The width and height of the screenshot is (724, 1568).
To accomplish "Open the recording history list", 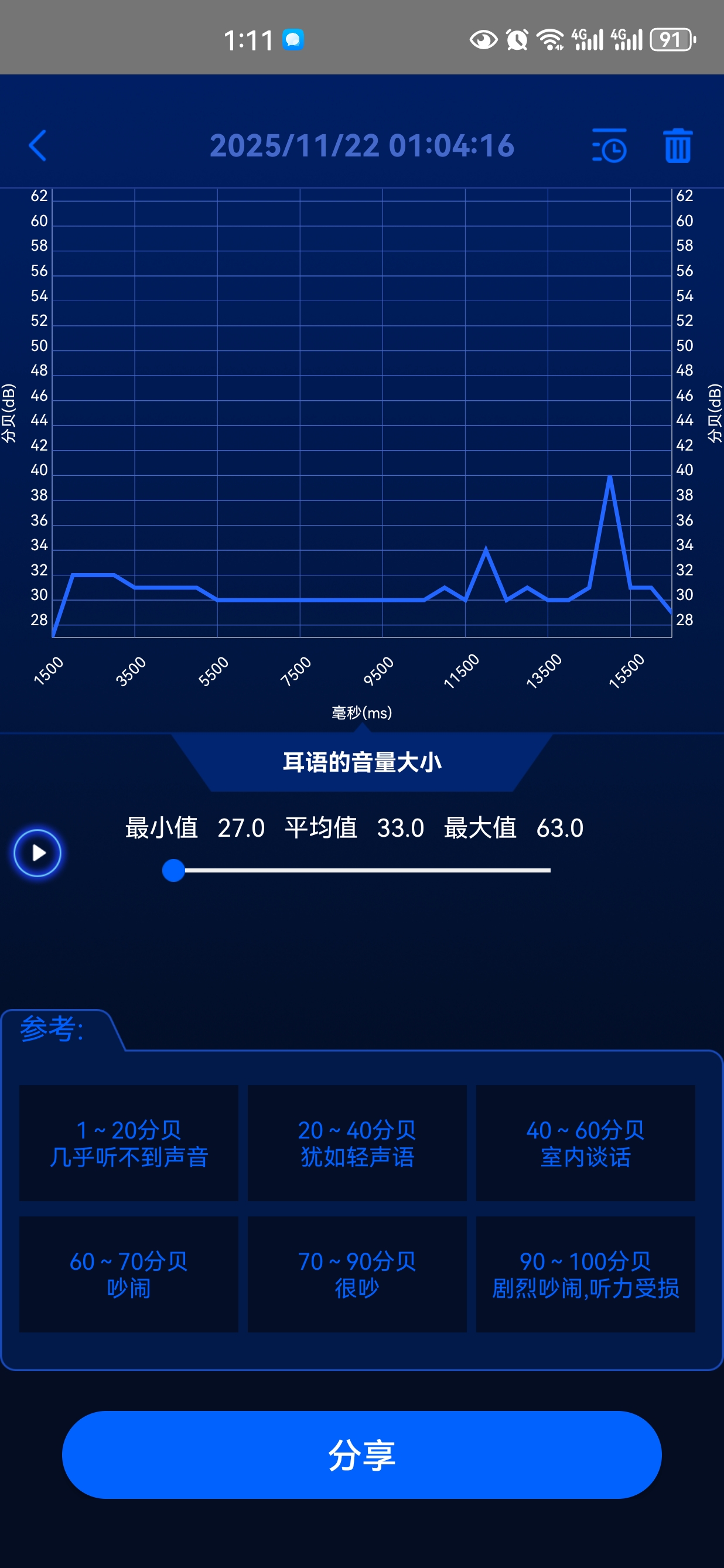I will [609, 145].
